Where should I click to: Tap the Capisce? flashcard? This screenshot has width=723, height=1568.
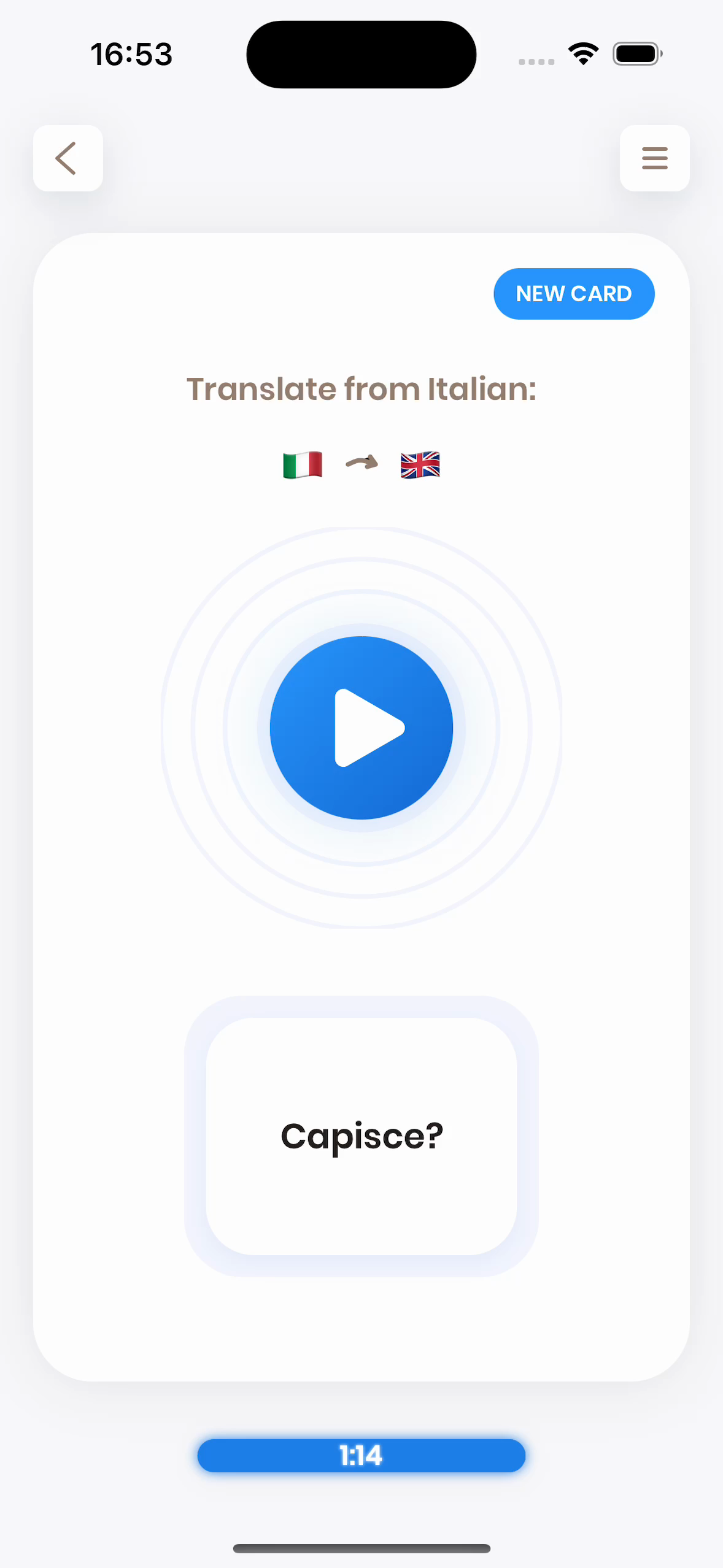pyautogui.click(x=361, y=1136)
